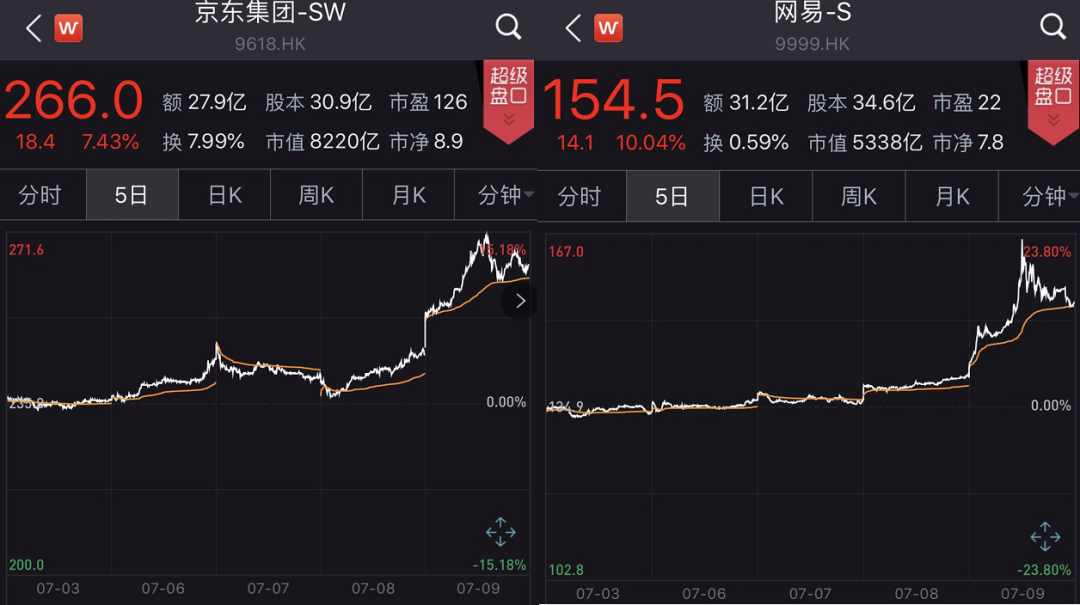Select 日K tab for 网易-S
This screenshot has height=605, width=1080.
[766, 196]
